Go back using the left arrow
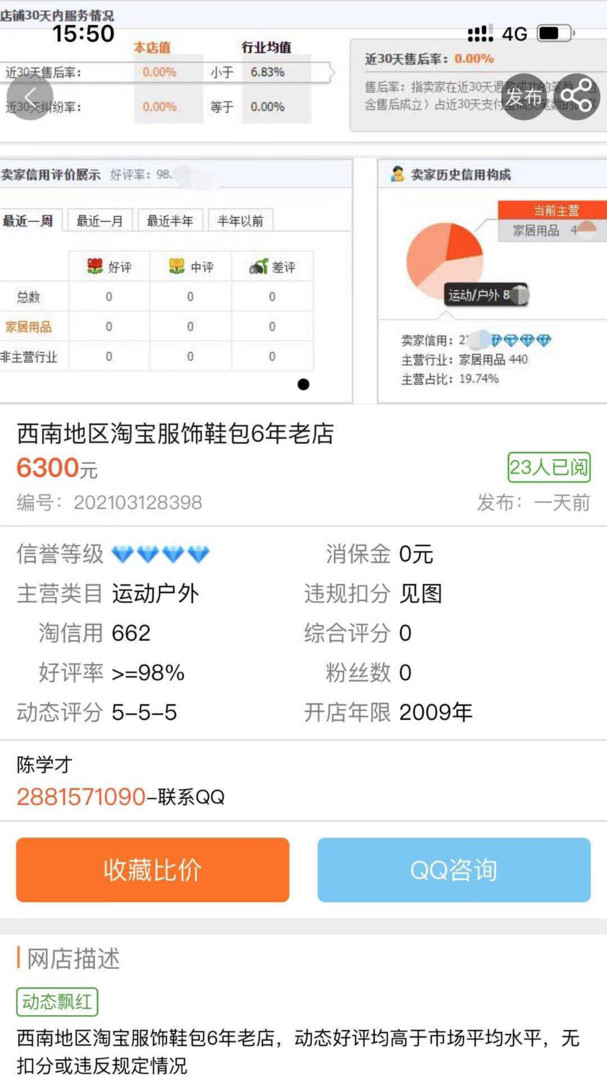607x1080 pixels. (29, 96)
